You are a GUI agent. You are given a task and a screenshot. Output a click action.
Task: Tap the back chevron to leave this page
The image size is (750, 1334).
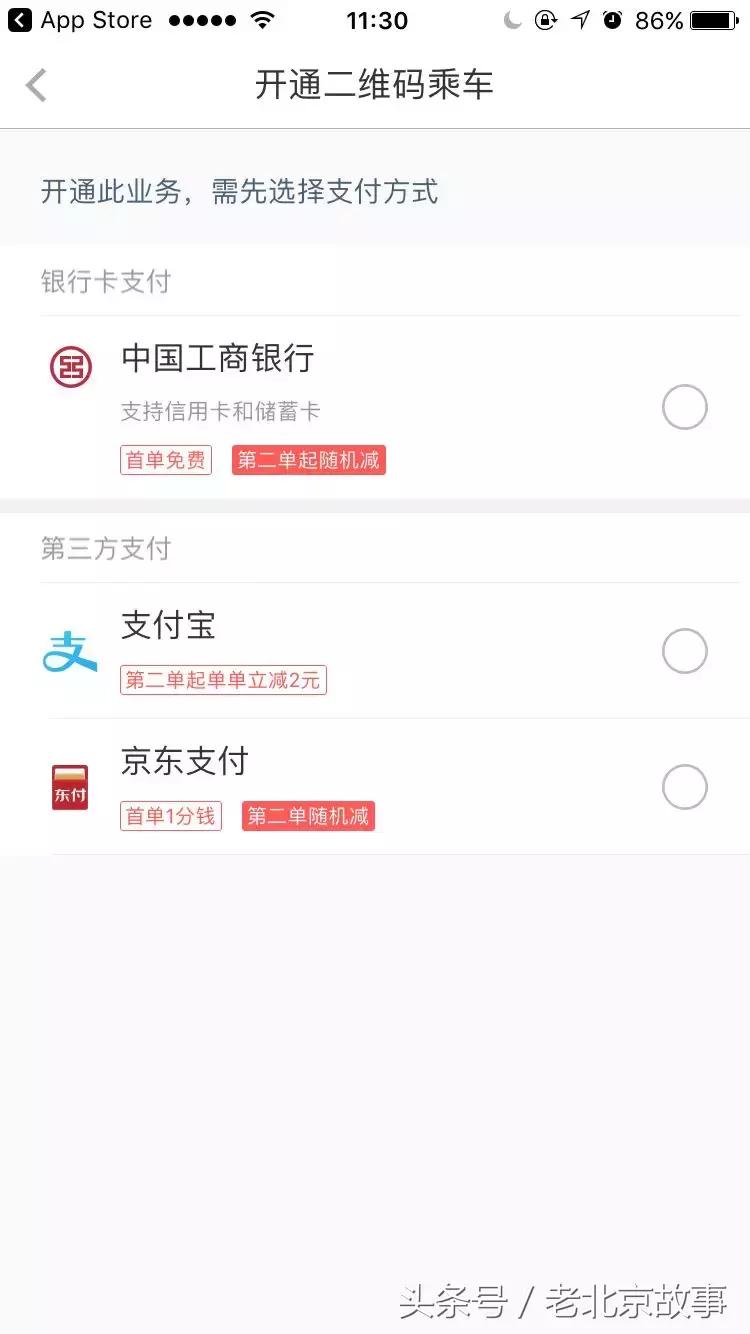click(x=36, y=85)
